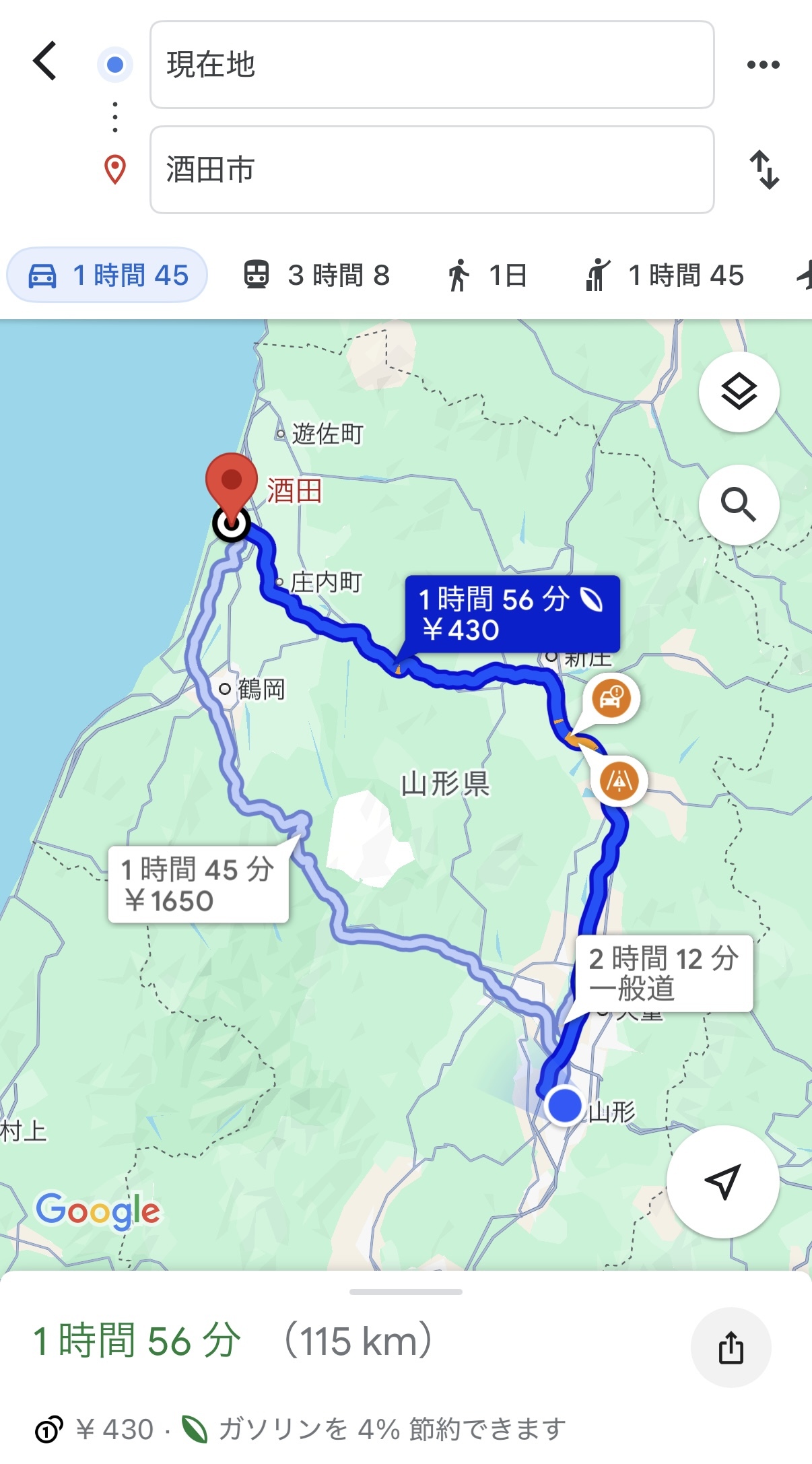
Task: Tap the 1 時間 56 分 ¥430 route label
Action: [x=511, y=613]
